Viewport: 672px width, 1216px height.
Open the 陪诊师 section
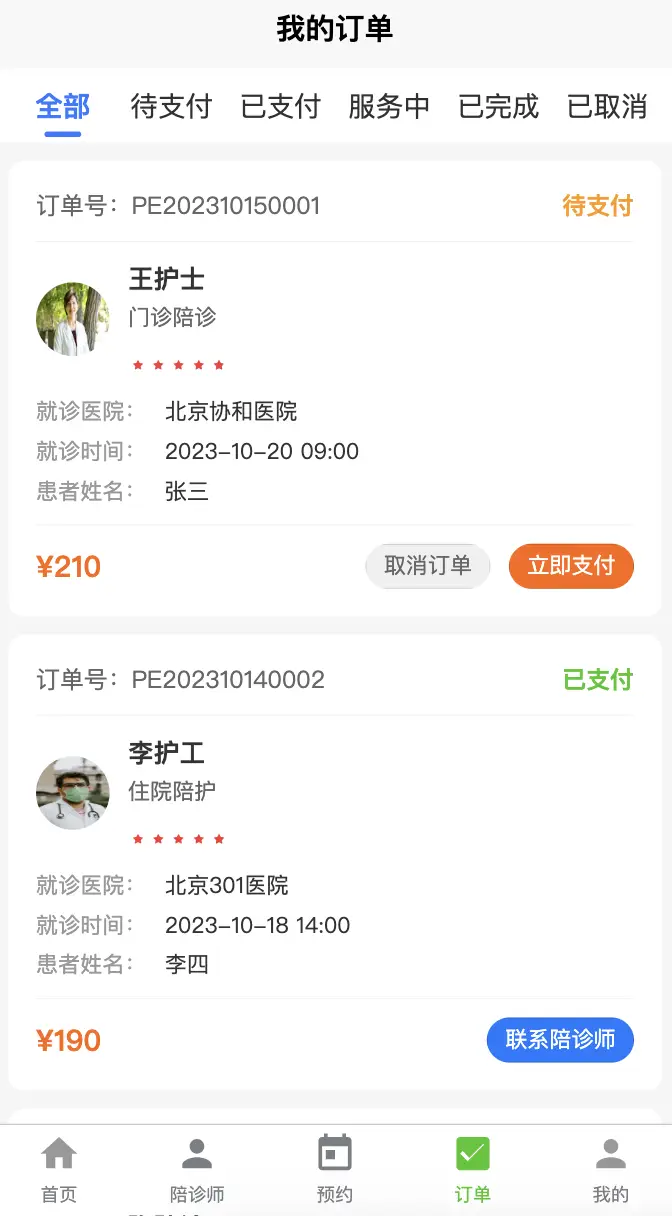coord(197,1170)
